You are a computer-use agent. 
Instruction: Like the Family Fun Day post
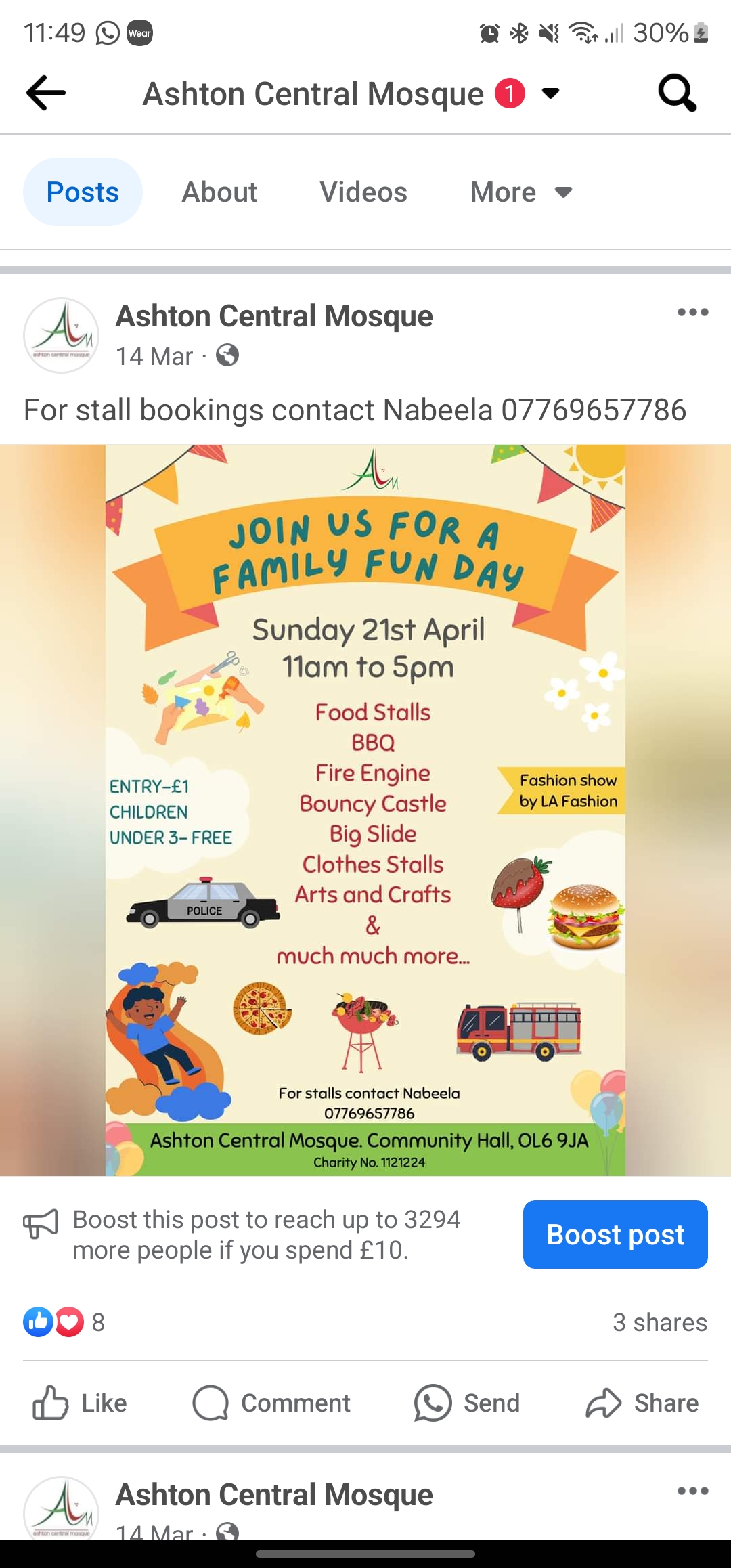(80, 1403)
